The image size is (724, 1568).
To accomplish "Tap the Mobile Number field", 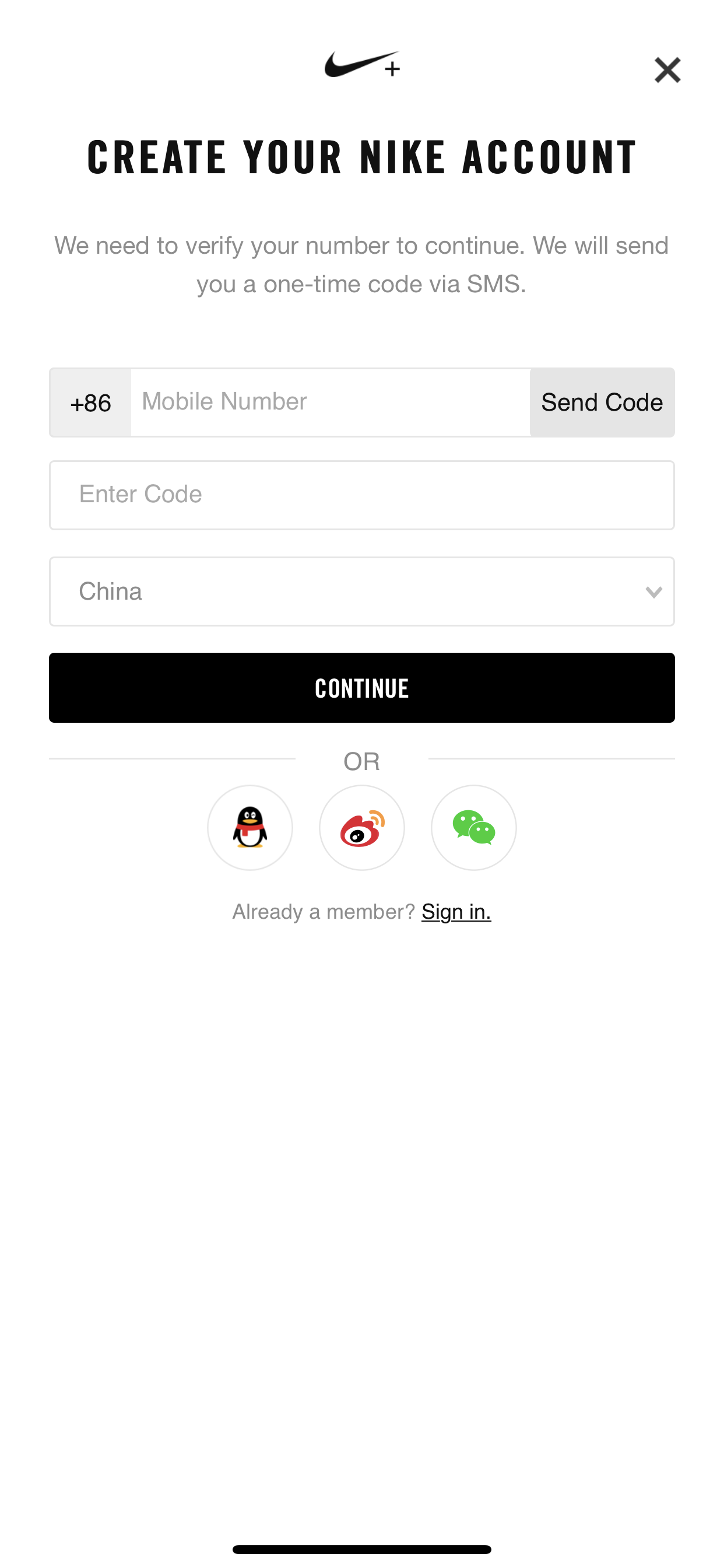I will tap(331, 402).
